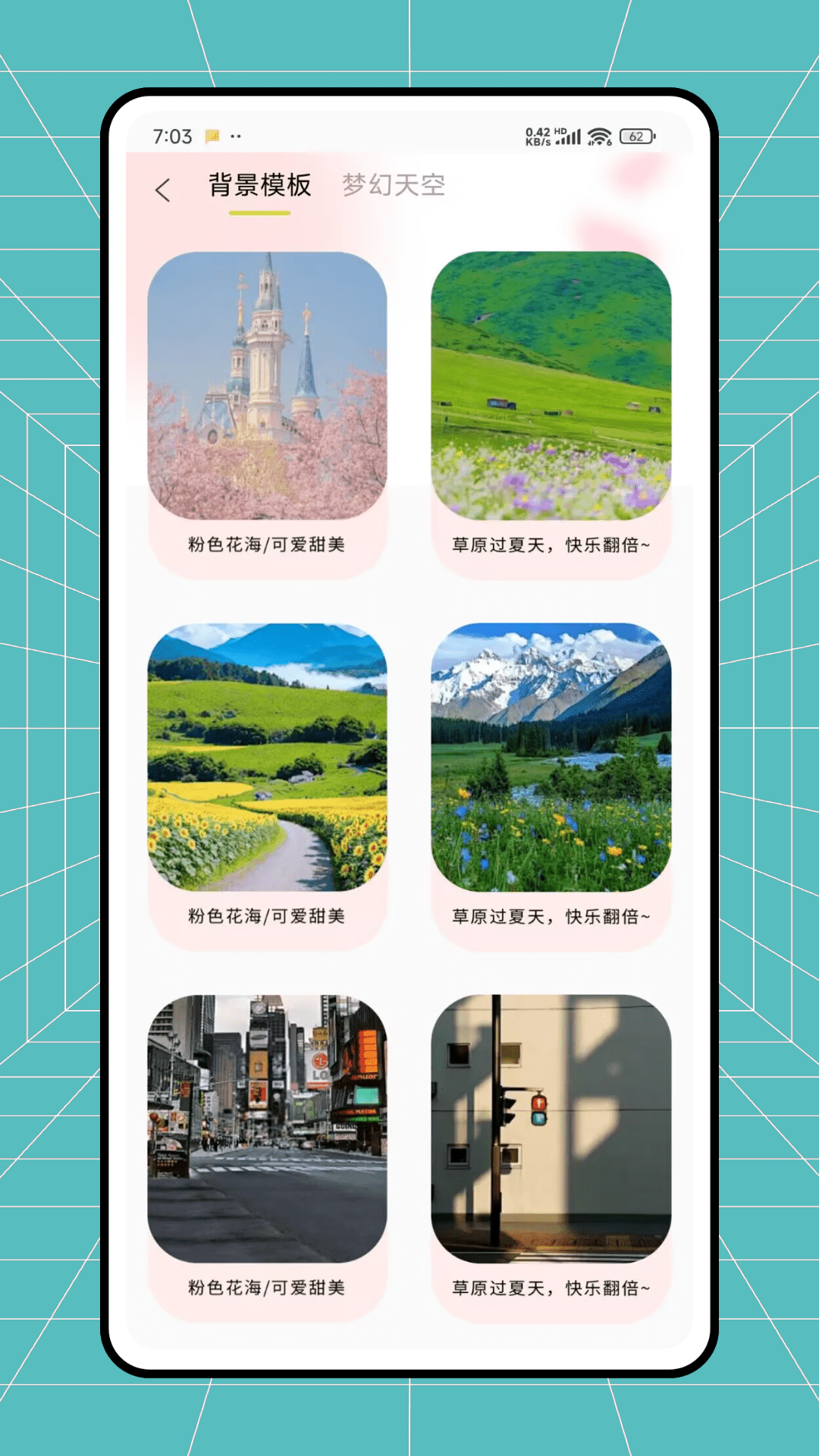The height and width of the screenshot is (1456, 819).
Task: Select the 背景模板 tab
Action: pyautogui.click(x=260, y=186)
